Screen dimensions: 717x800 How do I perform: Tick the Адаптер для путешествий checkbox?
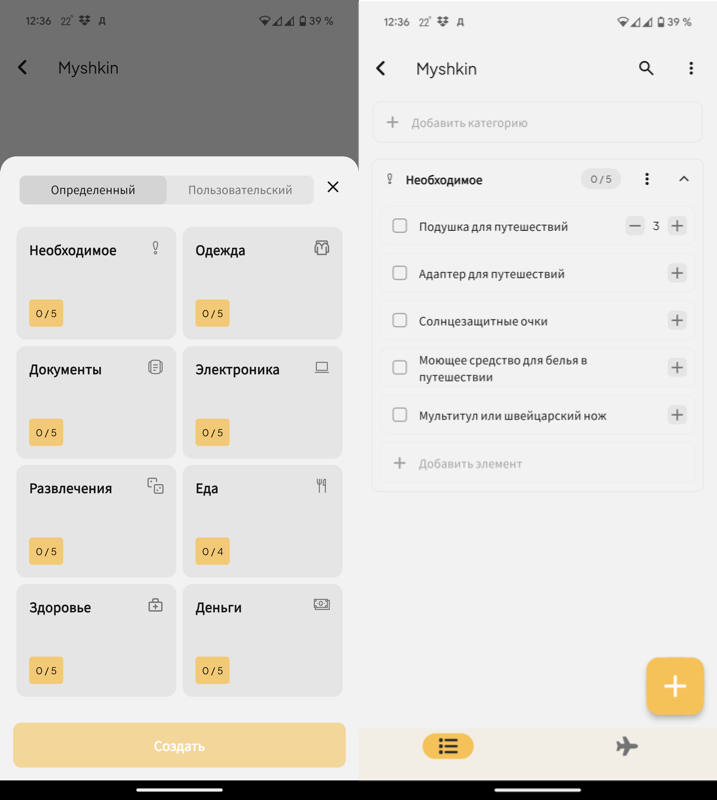[x=400, y=273]
